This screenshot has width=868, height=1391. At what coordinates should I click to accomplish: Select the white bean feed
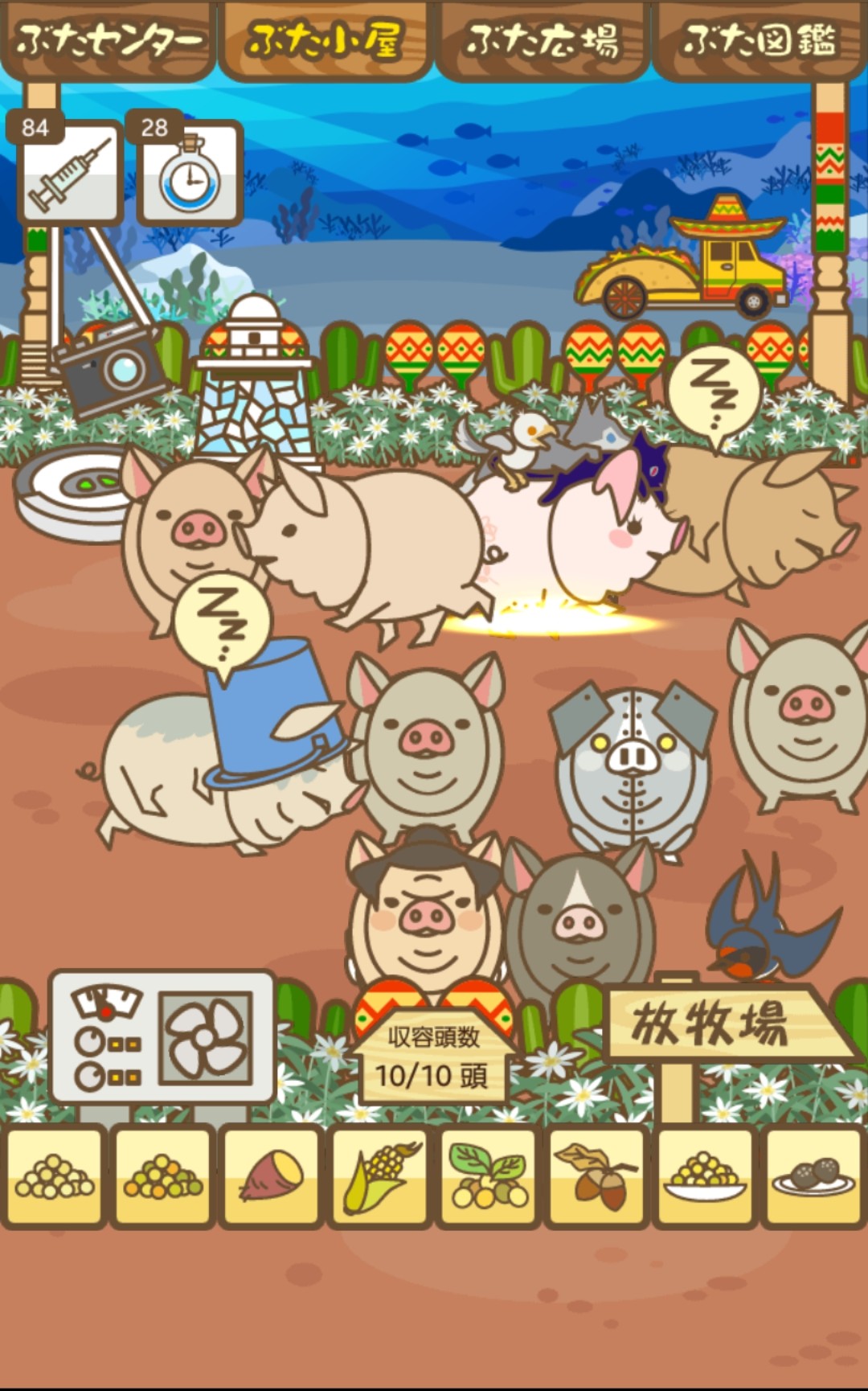pyautogui.click(x=55, y=1178)
